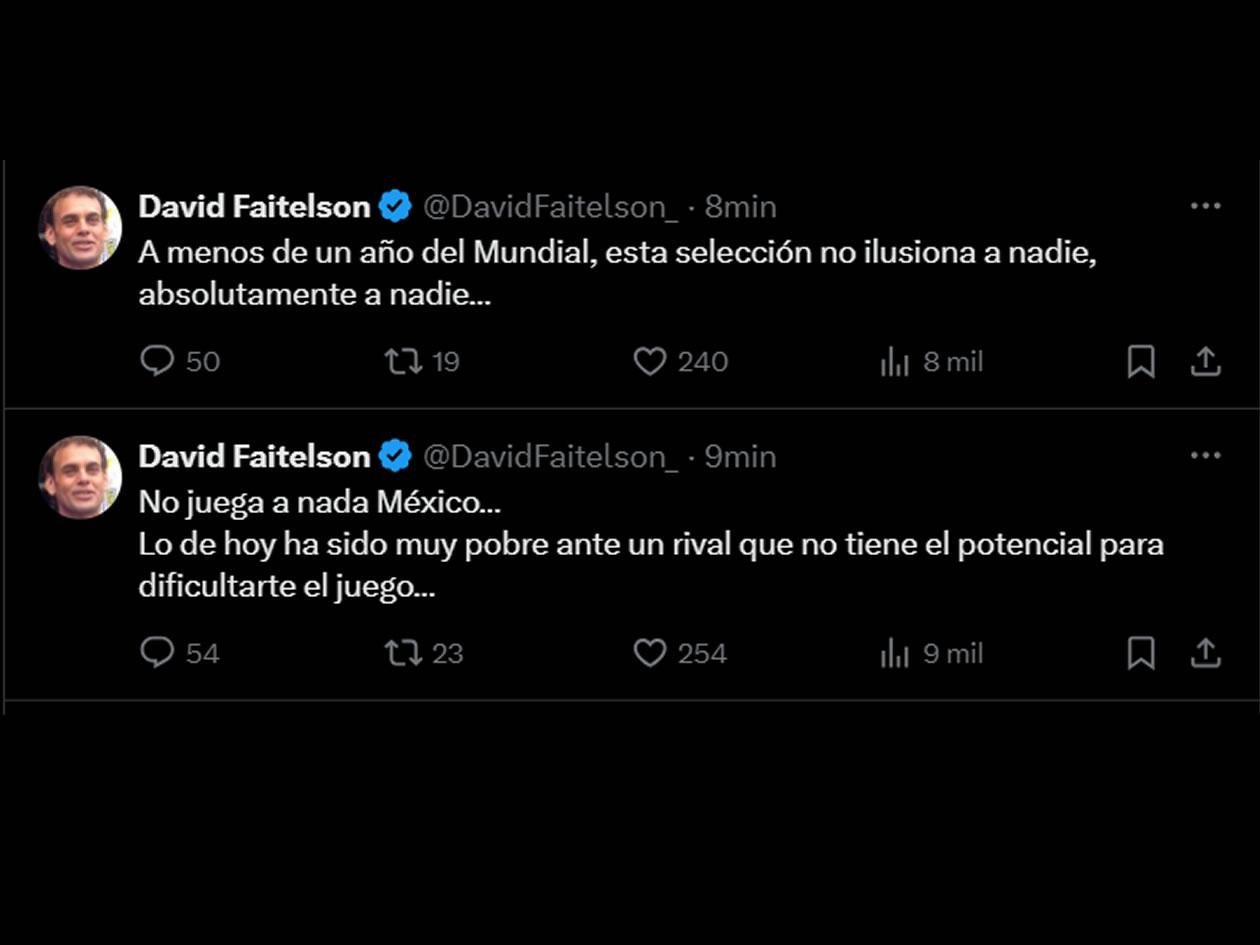Image resolution: width=1260 pixels, height=945 pixels.
Task: Bookmark the 'A menos de un año' tweet
Action: (x=1141, y=361)
